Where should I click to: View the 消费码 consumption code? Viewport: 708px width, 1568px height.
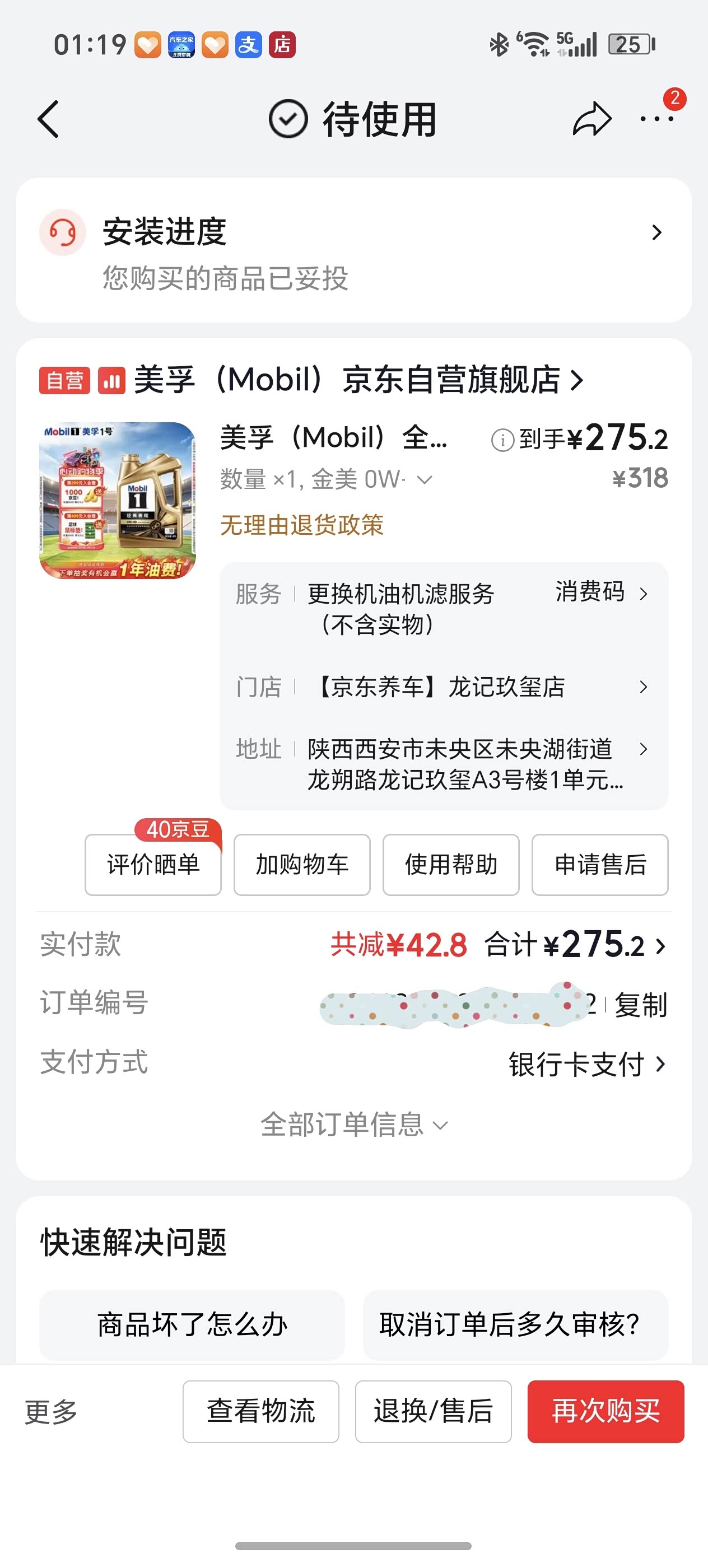(x=602, y=592)
